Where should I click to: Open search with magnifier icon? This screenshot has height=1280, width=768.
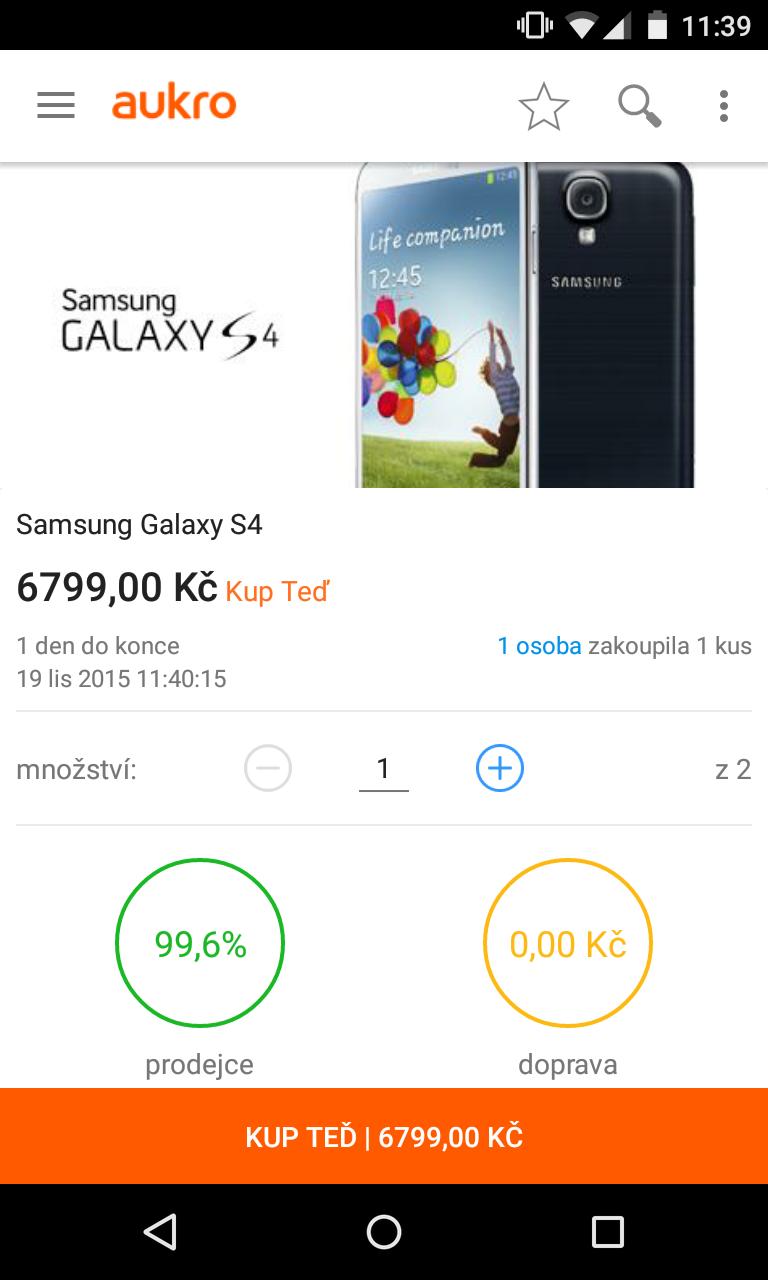click(x=639, y=106)
